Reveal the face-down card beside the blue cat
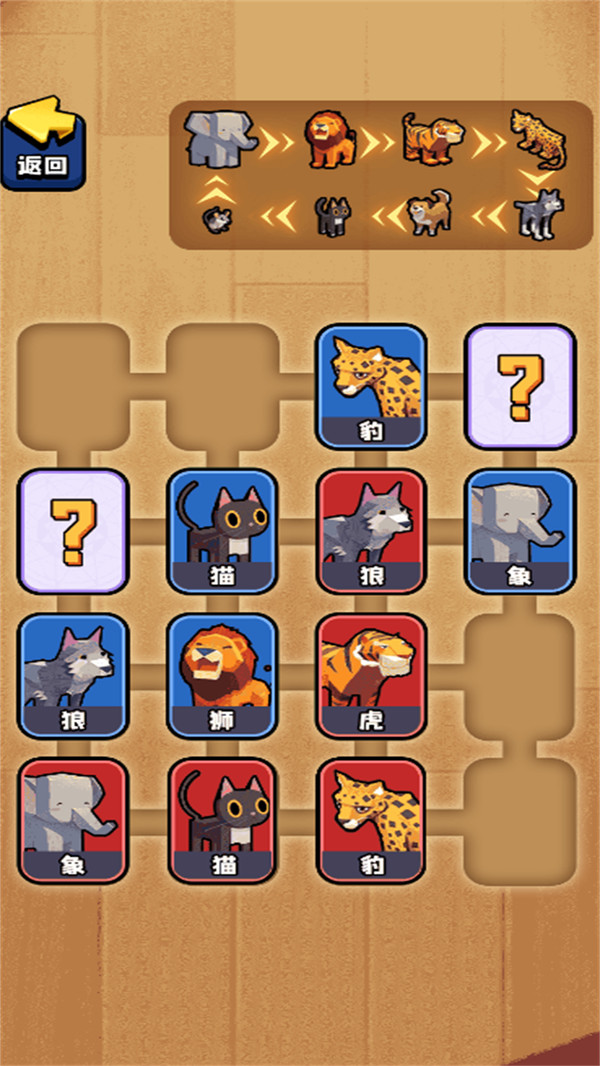Screen dimensions: 600x1066 tap(73, 531)
